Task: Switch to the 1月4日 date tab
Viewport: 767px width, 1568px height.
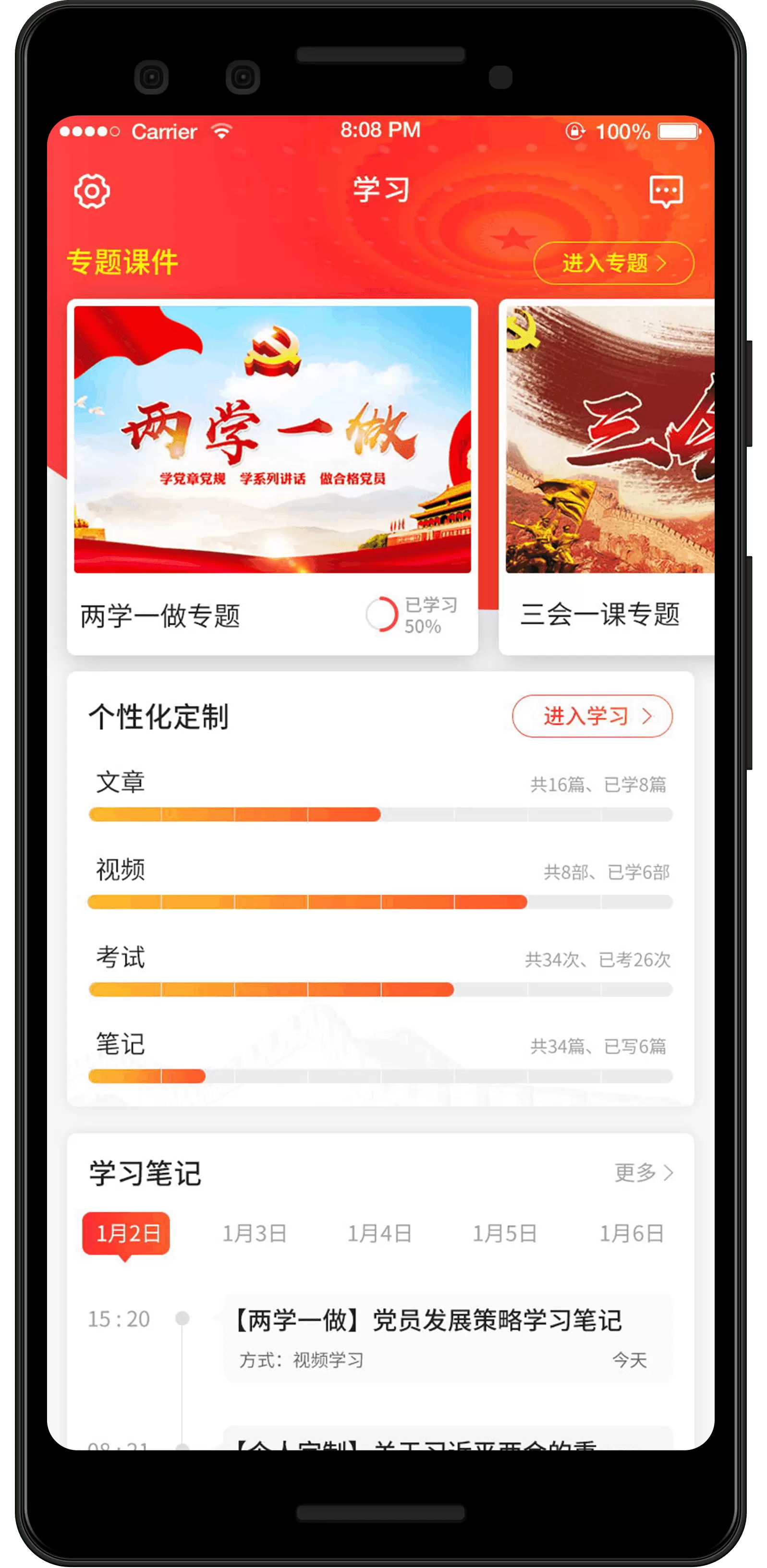Action: coord(379,1234)
